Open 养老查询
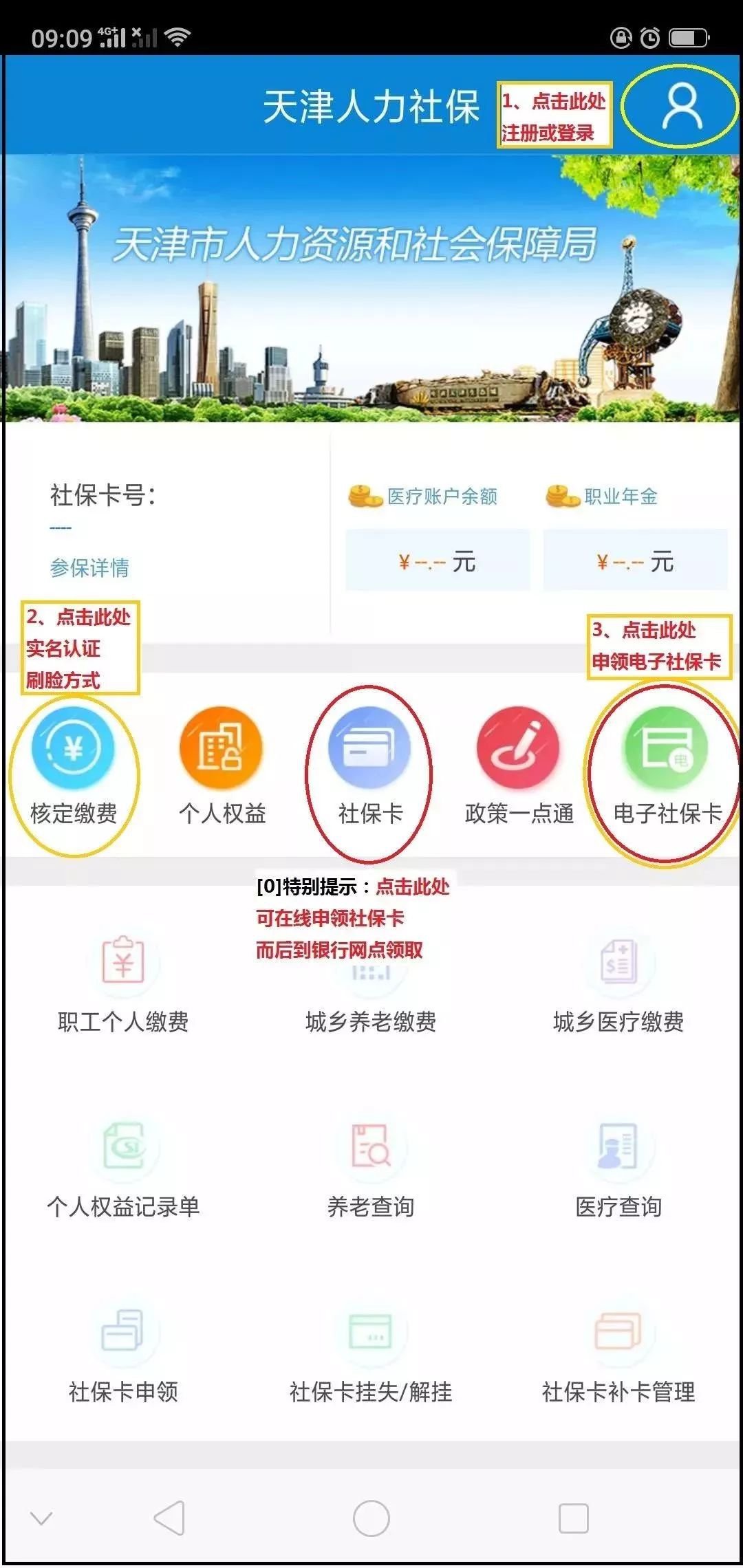 [371, 1169]
